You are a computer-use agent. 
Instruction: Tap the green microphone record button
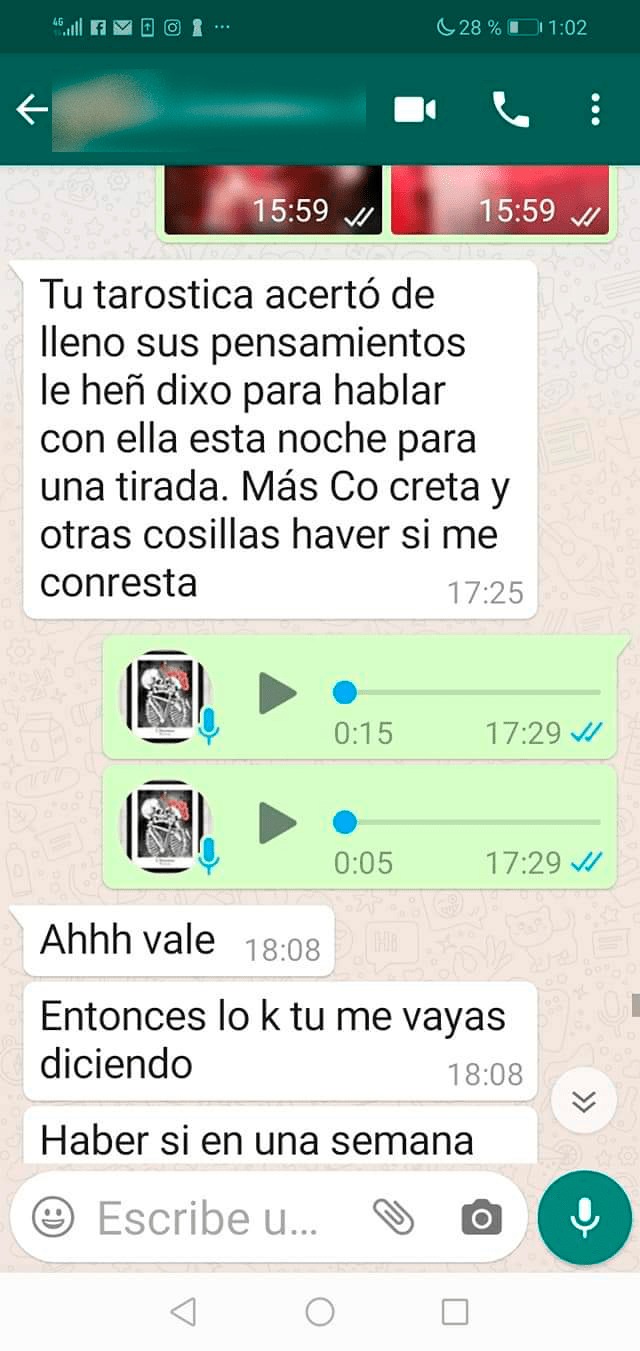(585, 1217)
